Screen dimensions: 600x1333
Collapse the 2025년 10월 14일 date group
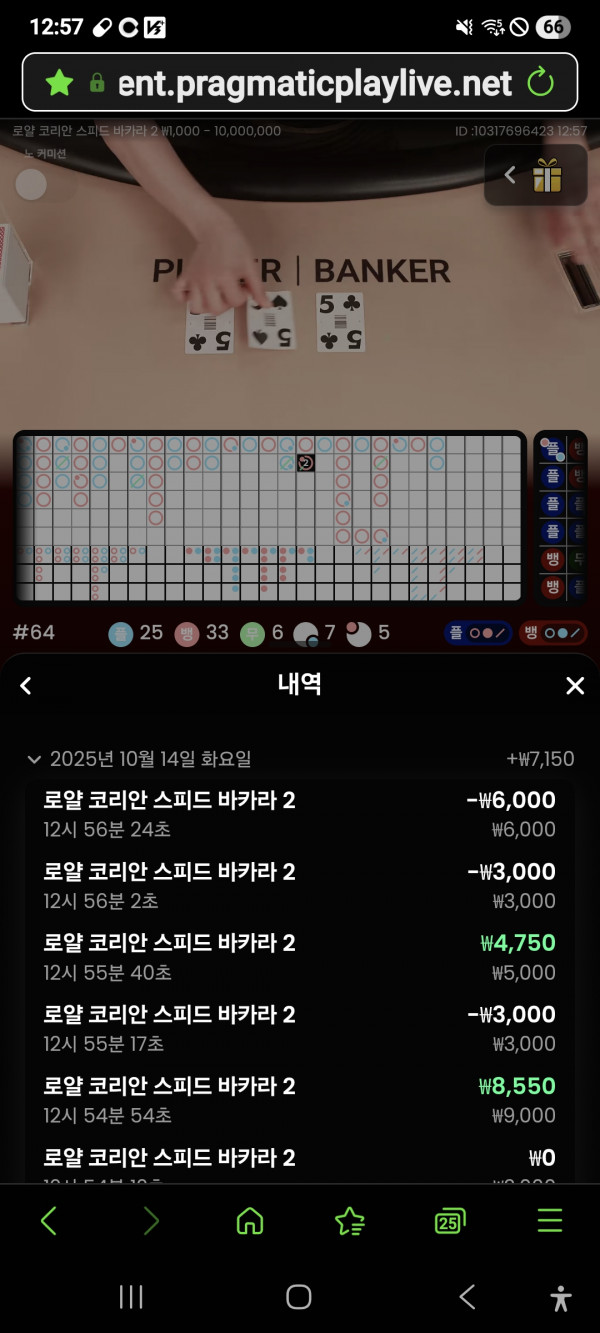coord(35,759)
